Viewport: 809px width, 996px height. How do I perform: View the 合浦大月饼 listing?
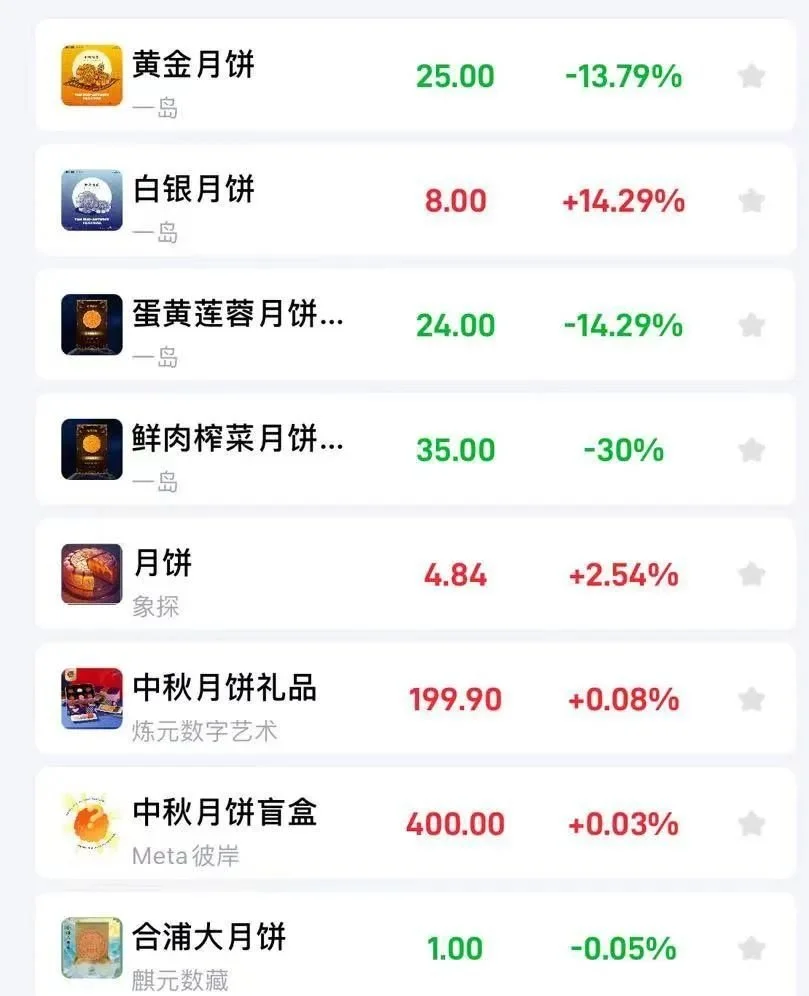point(209,937)
